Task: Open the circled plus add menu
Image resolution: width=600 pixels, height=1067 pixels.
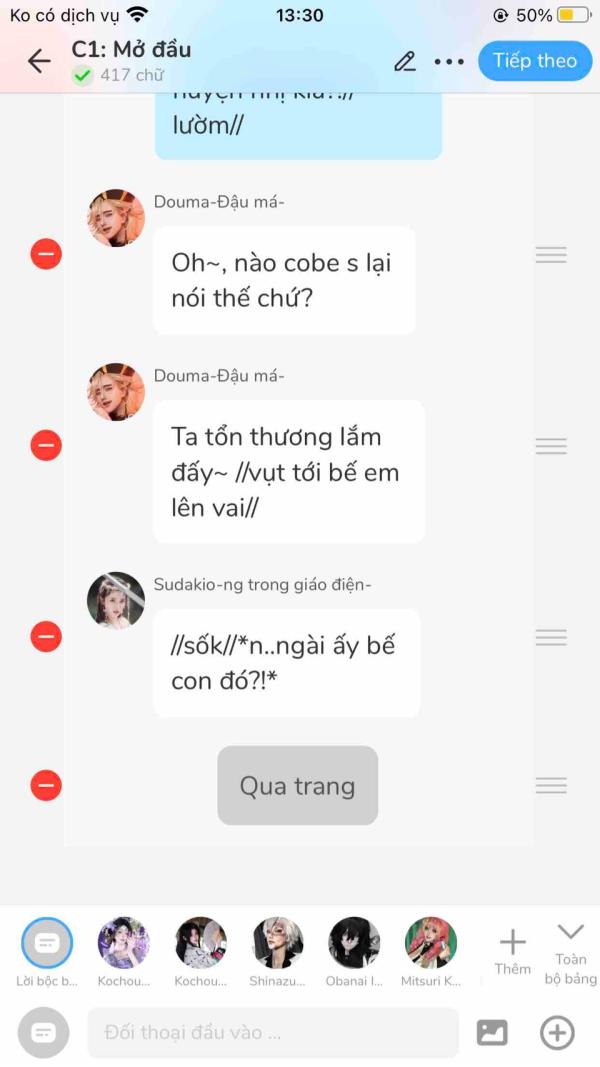Action: tap(557, 1033)
